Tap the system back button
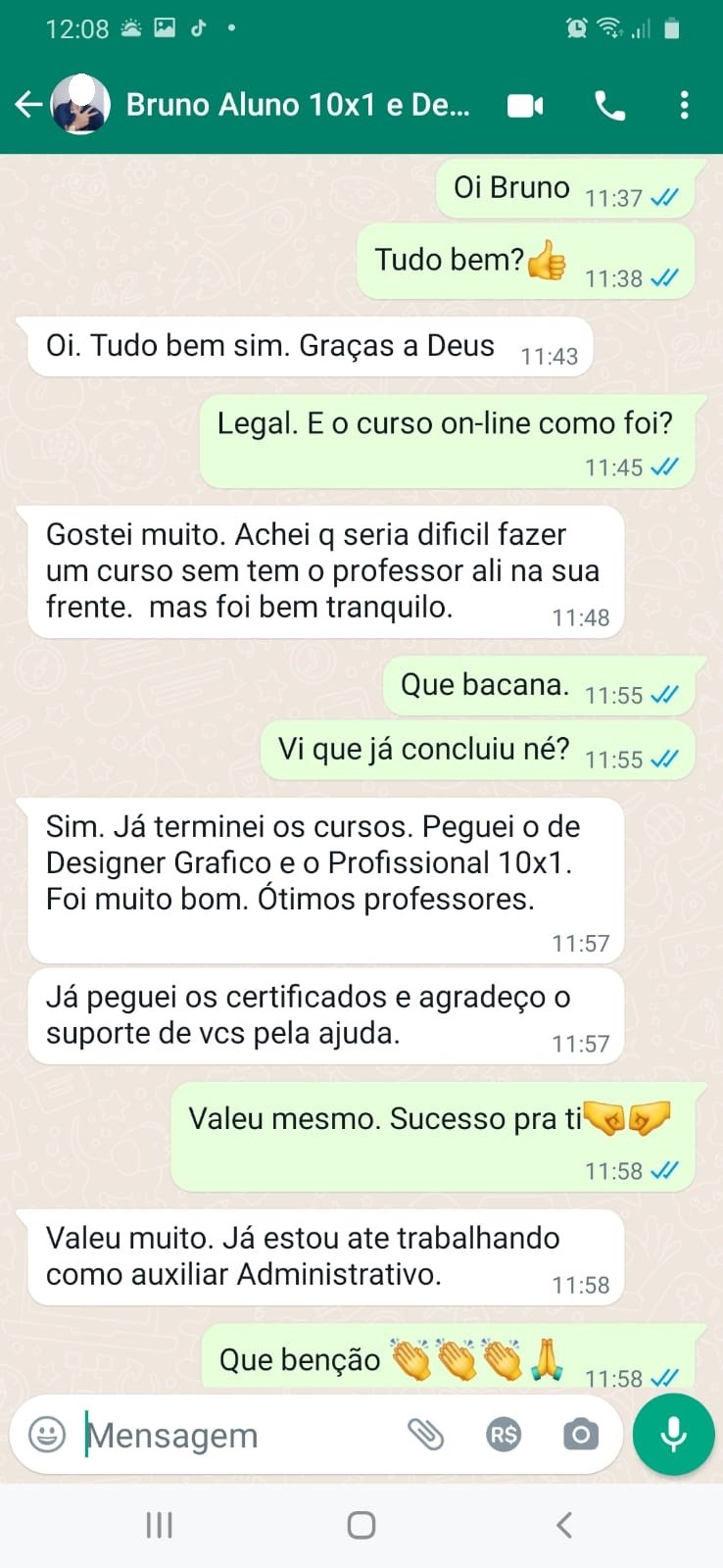 pyautogui.click(x=563, y=1525)
